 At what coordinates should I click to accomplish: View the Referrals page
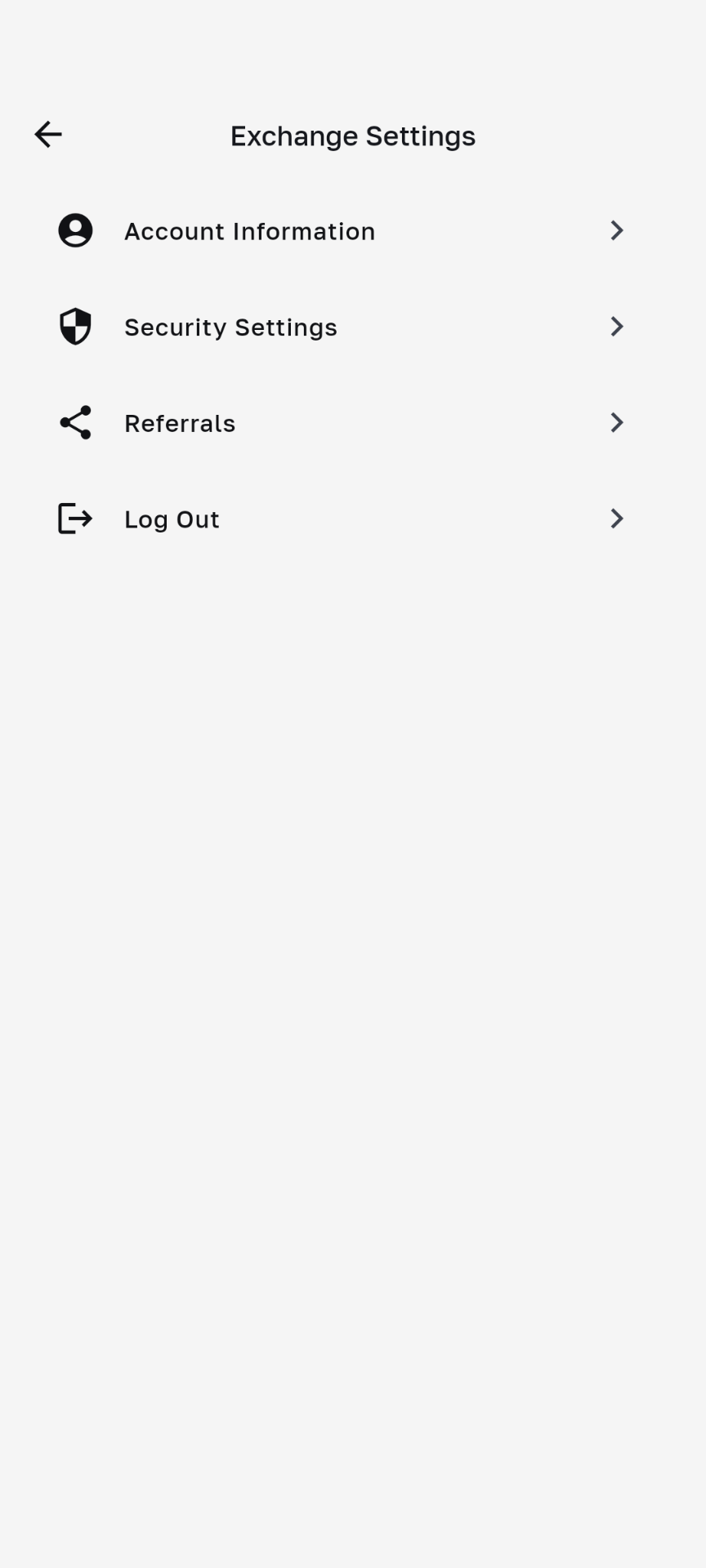181,423
